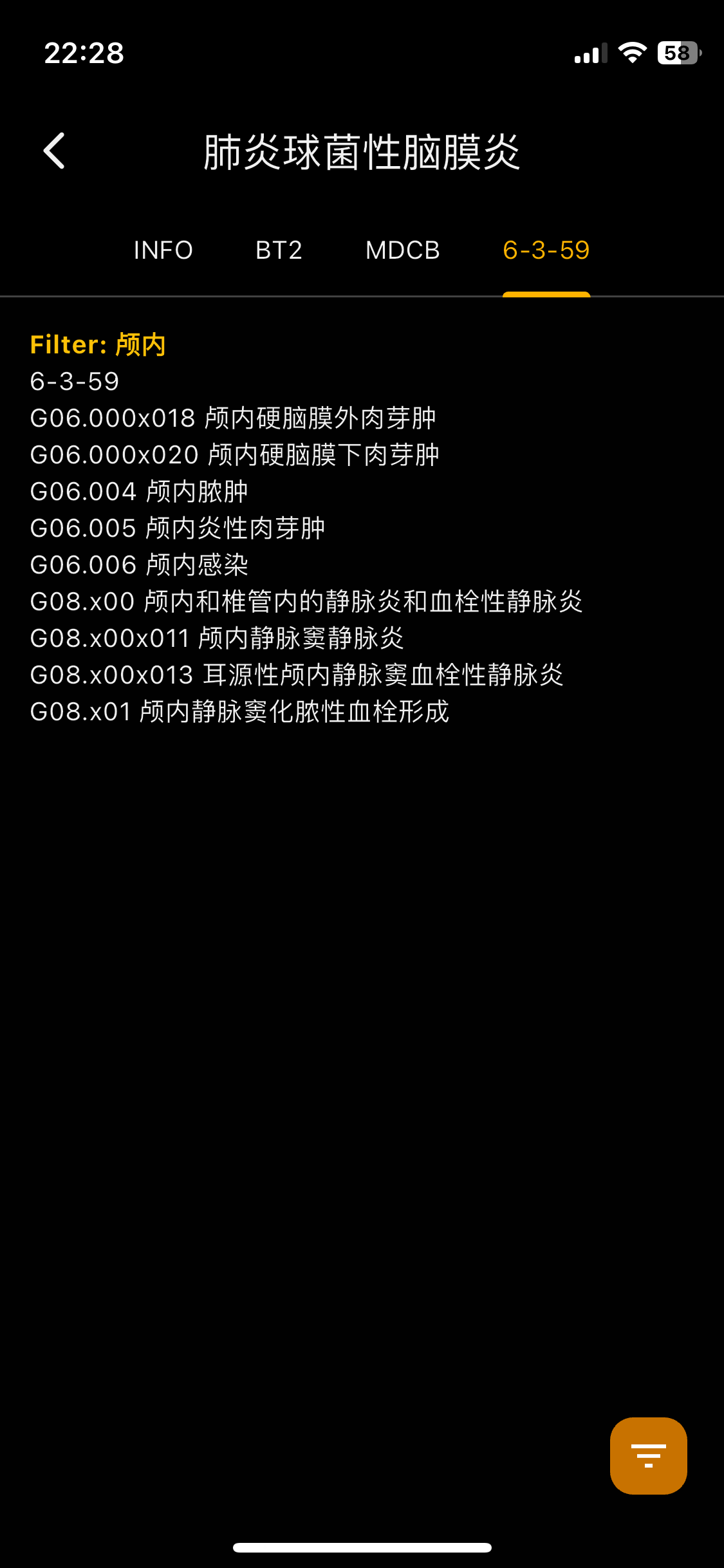The image size is (724, 1568).
Task: Open the orange filter button
Action: click(648, 1455)
